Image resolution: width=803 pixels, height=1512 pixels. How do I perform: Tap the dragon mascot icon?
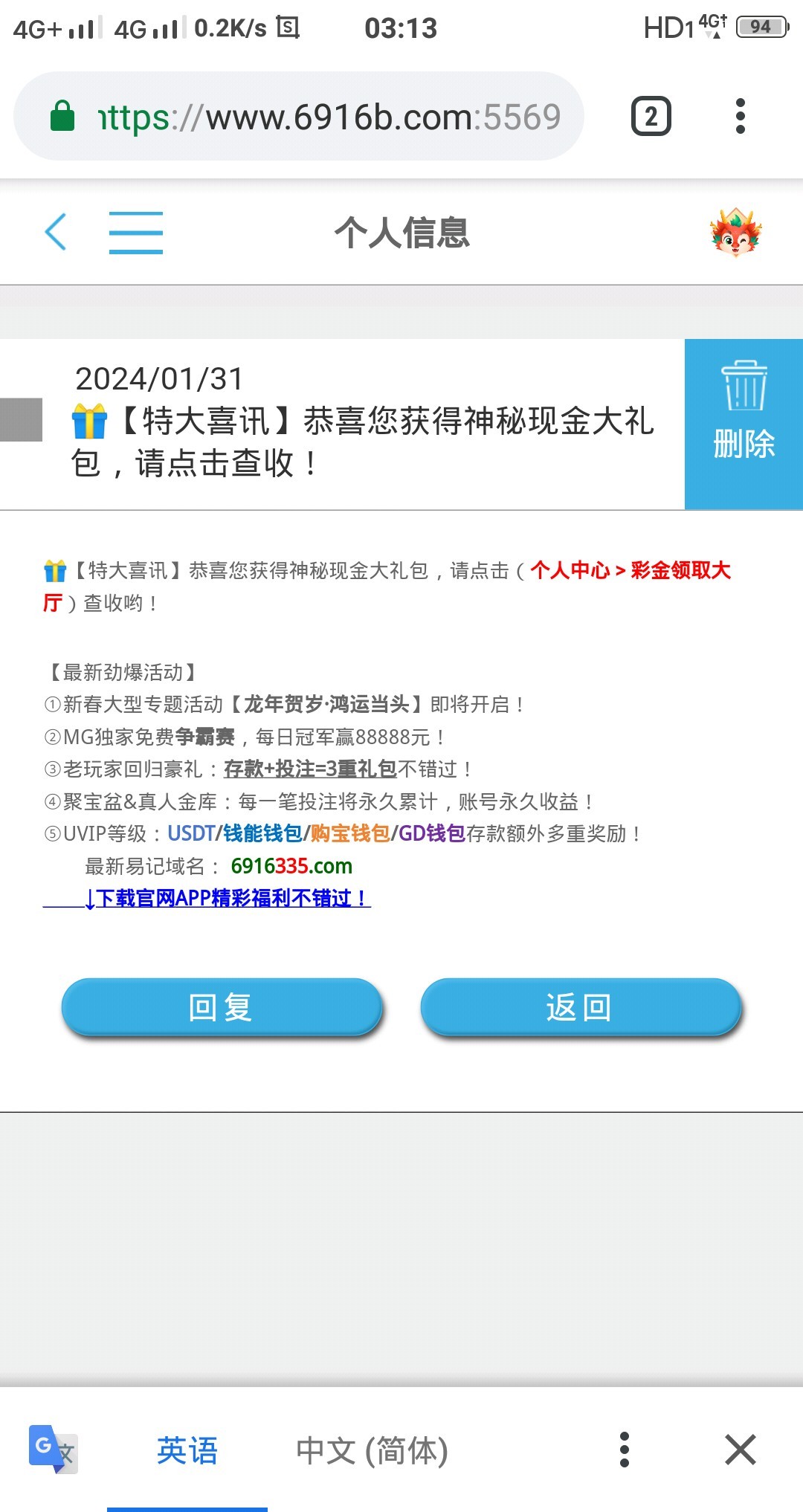[x=735, y=233]
